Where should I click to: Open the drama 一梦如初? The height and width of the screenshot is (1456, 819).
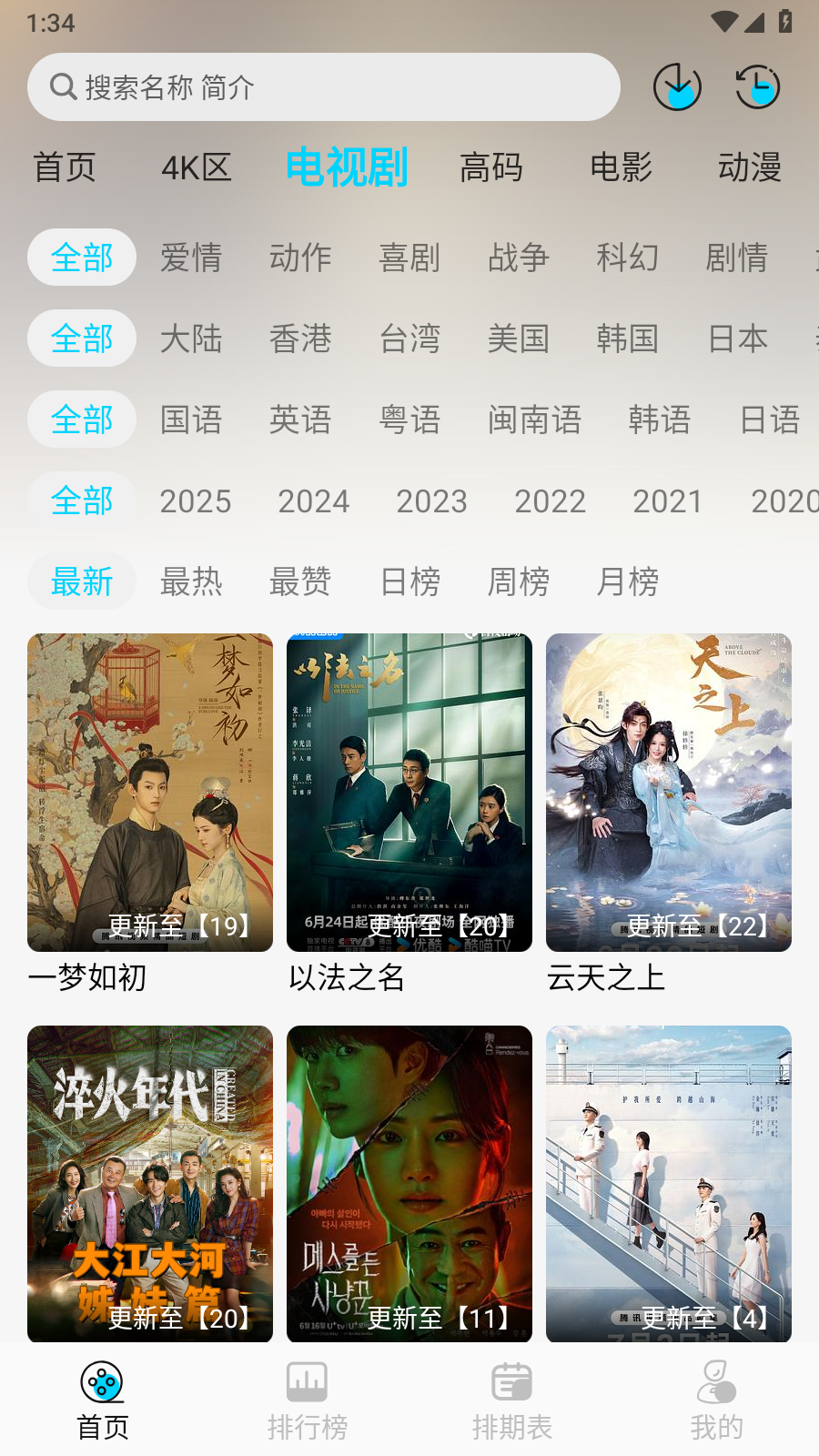pyautogui.click(x=150, y=792)
